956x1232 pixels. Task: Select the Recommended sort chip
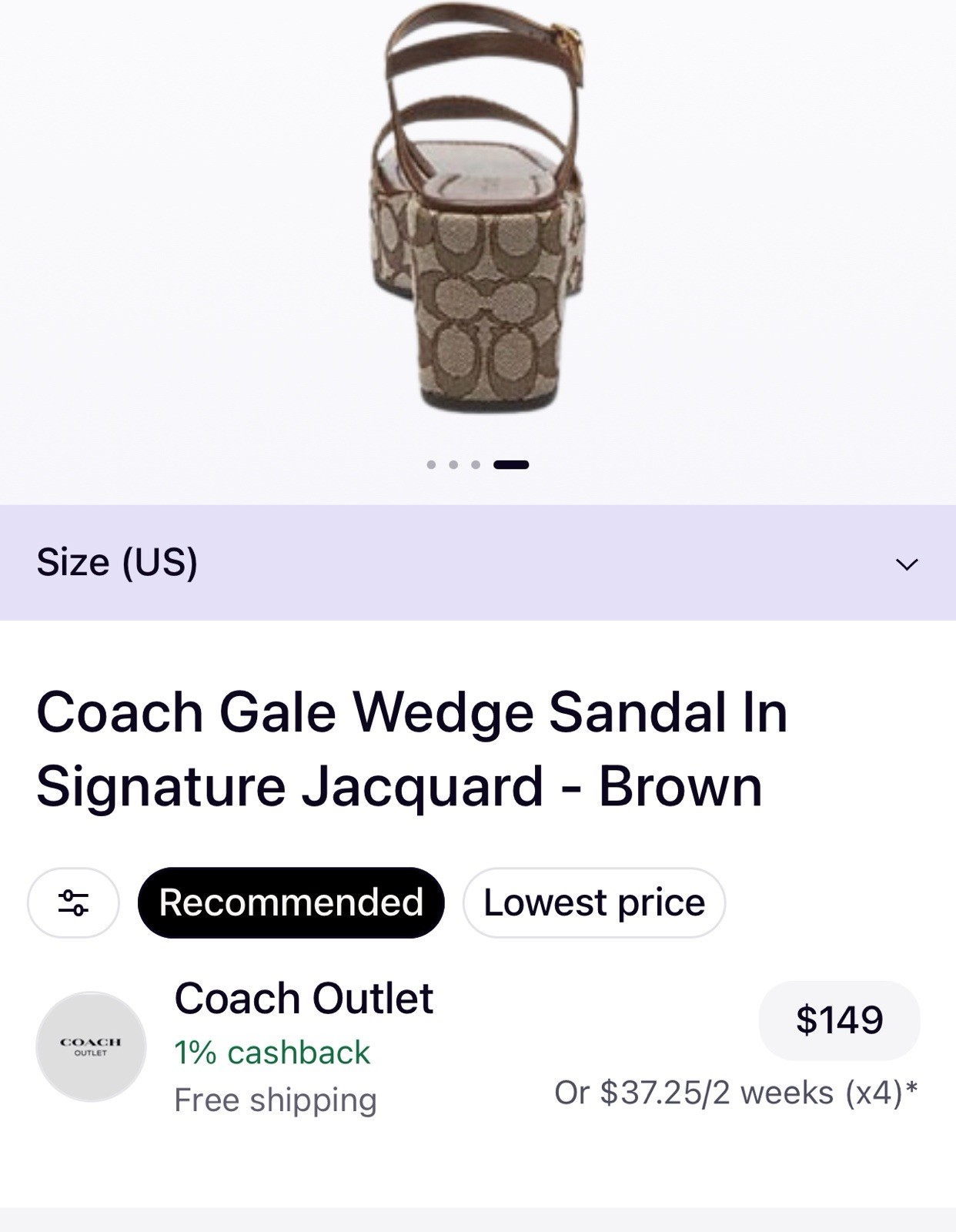point(291,902)
